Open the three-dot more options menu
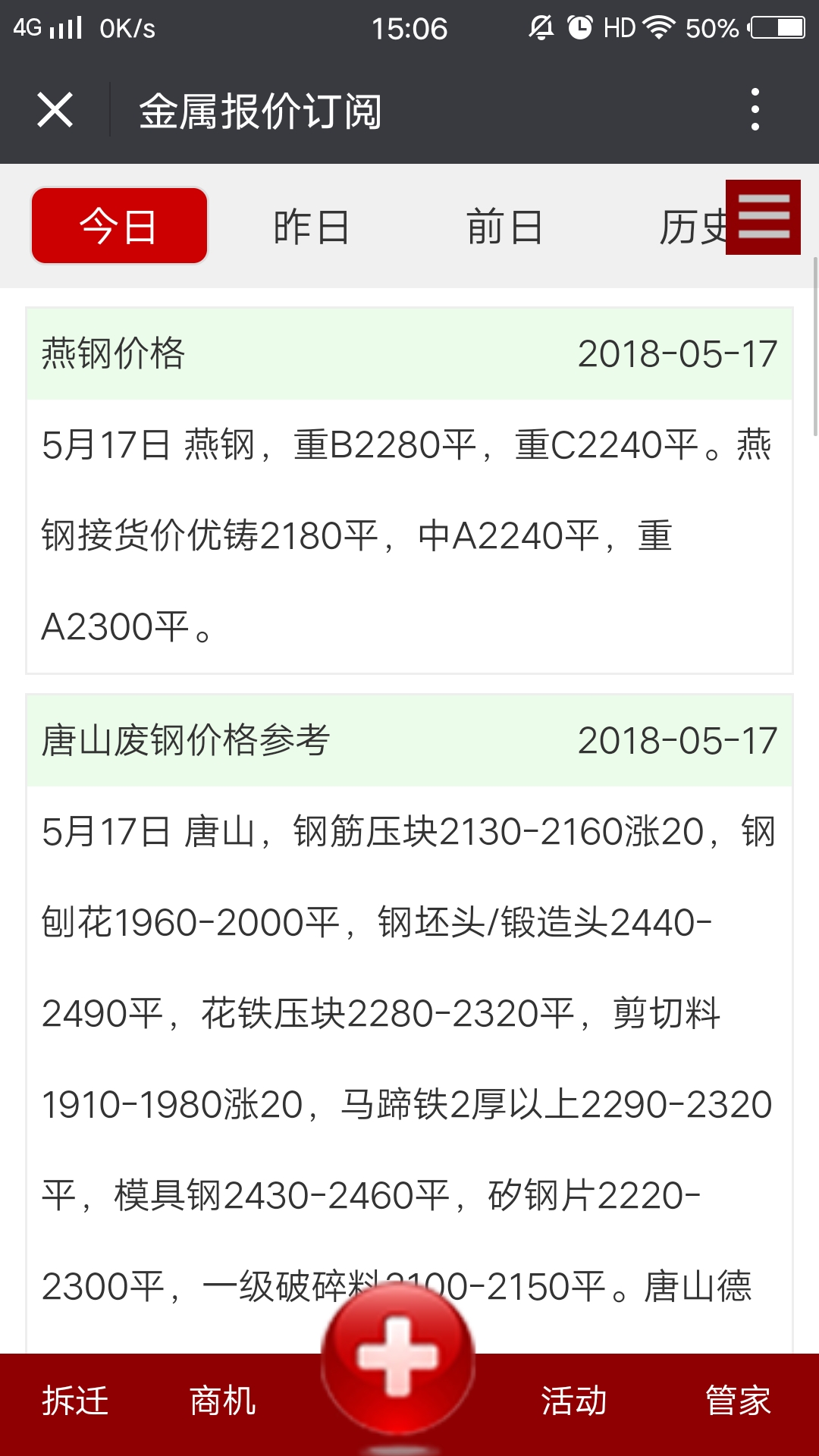The height and width of the screenshot is (1456, 819). (753, 108)
